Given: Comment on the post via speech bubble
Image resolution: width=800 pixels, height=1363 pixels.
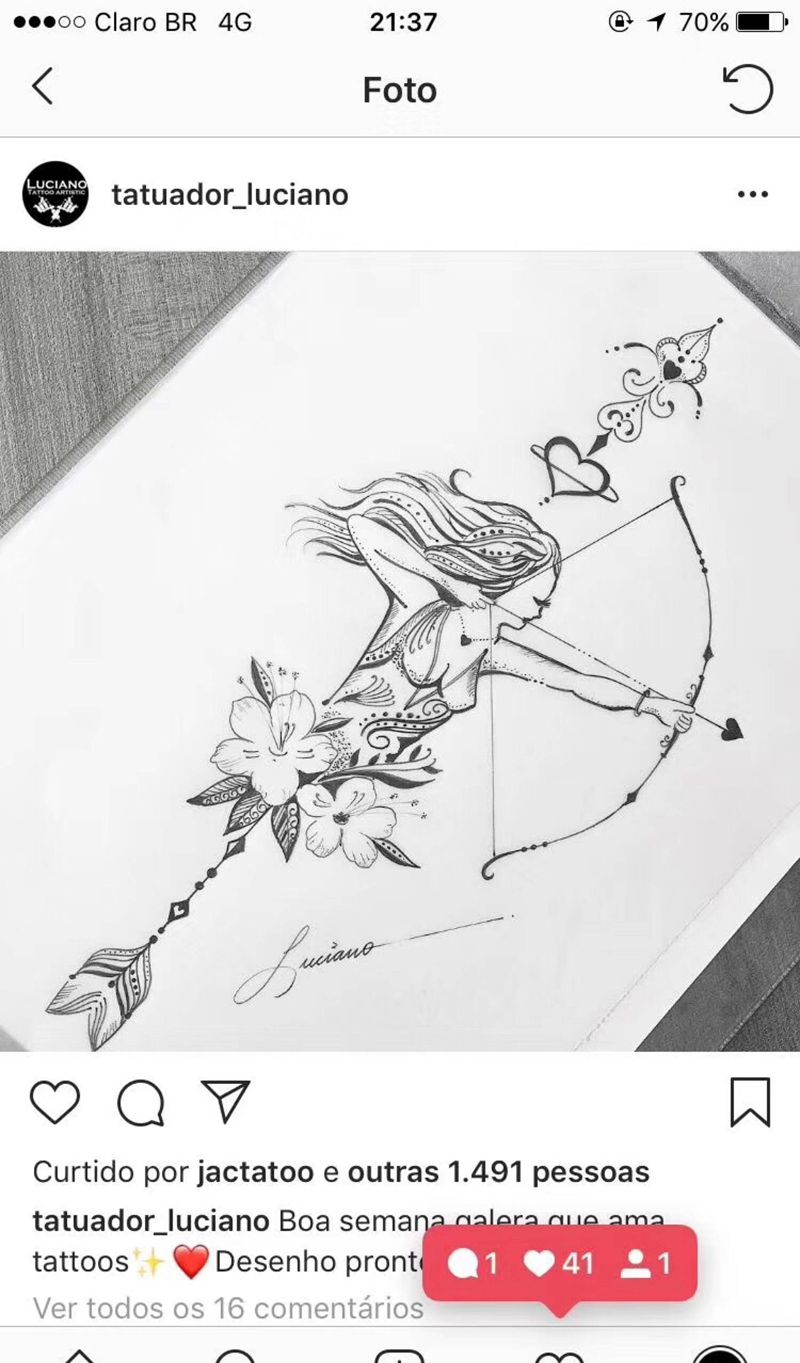Looking at the screenshot, I should tap(140, 1102).
